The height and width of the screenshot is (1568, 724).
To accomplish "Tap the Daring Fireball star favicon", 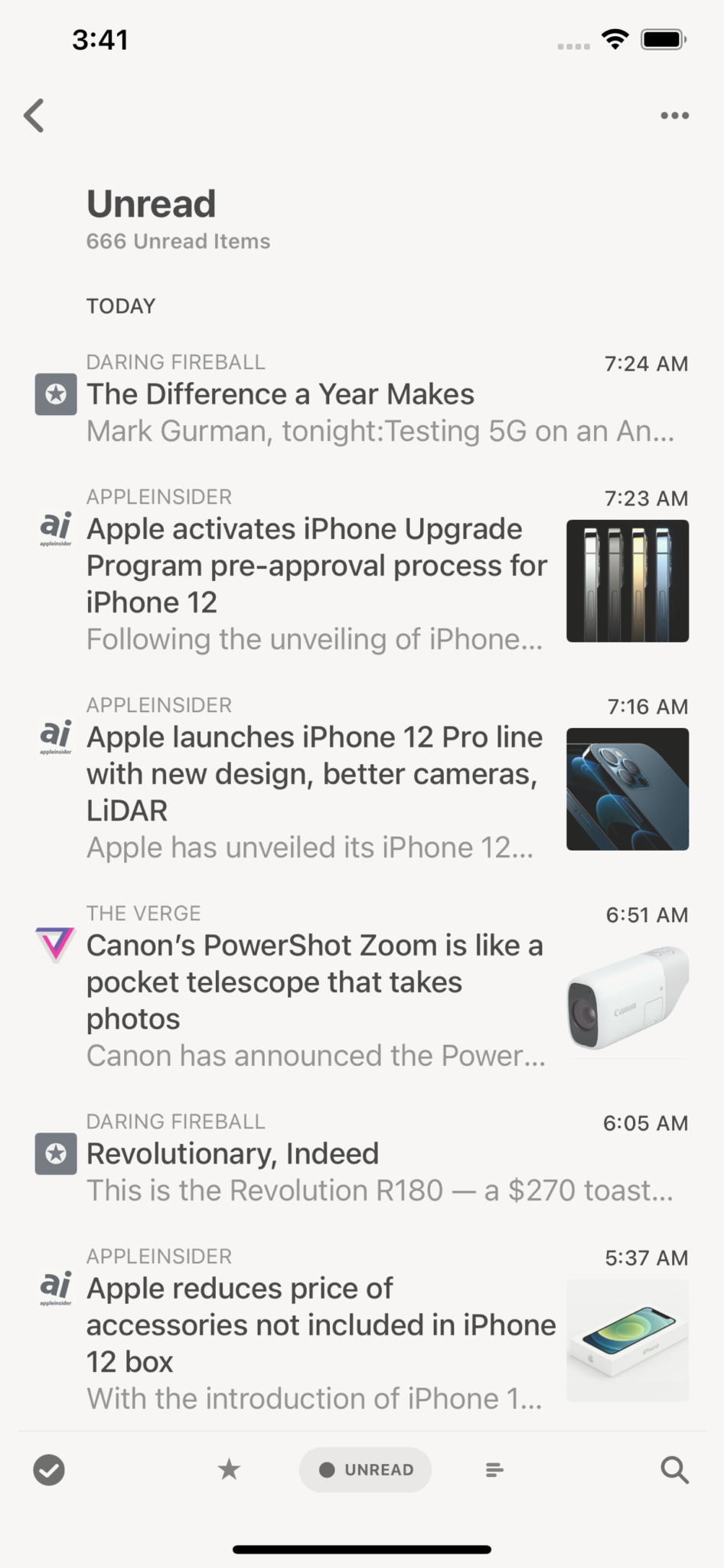I will [54, 394].
